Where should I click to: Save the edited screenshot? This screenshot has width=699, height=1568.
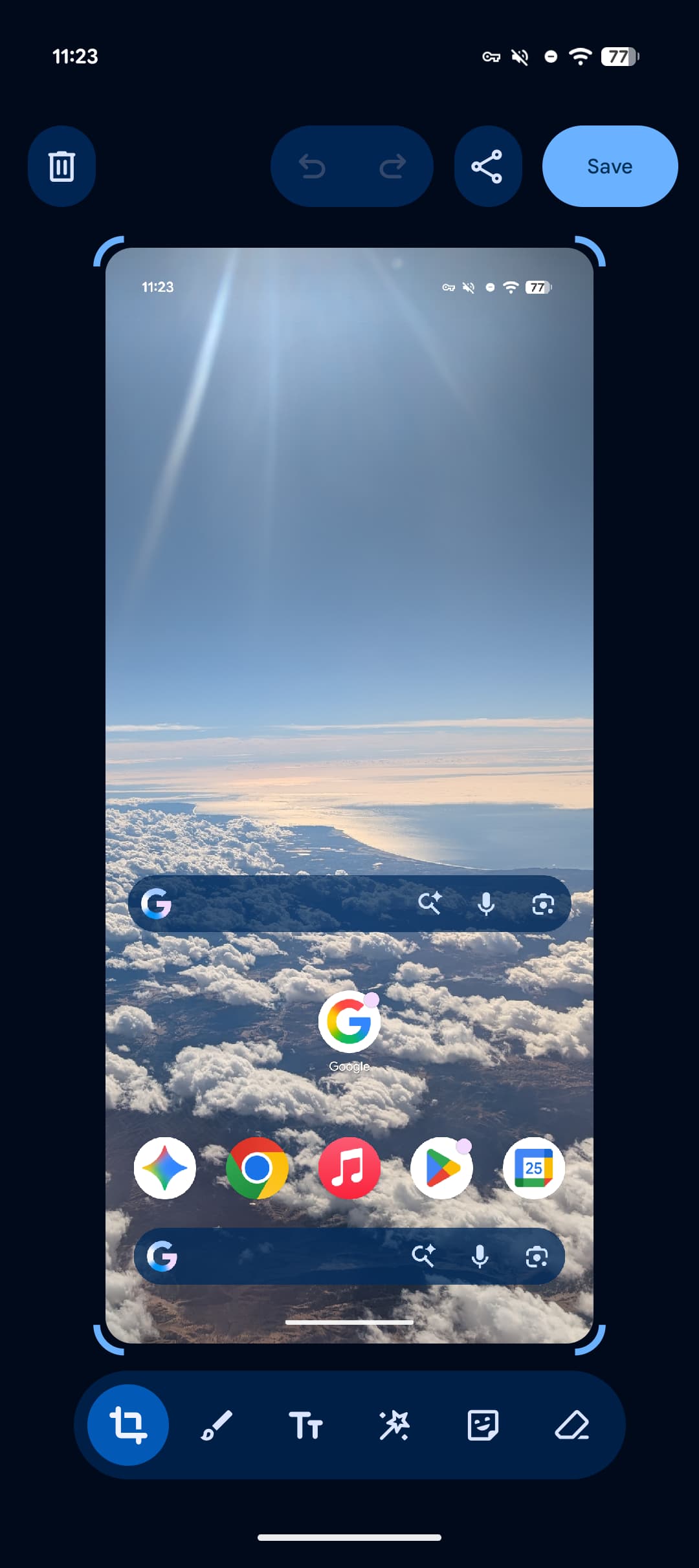610,166
